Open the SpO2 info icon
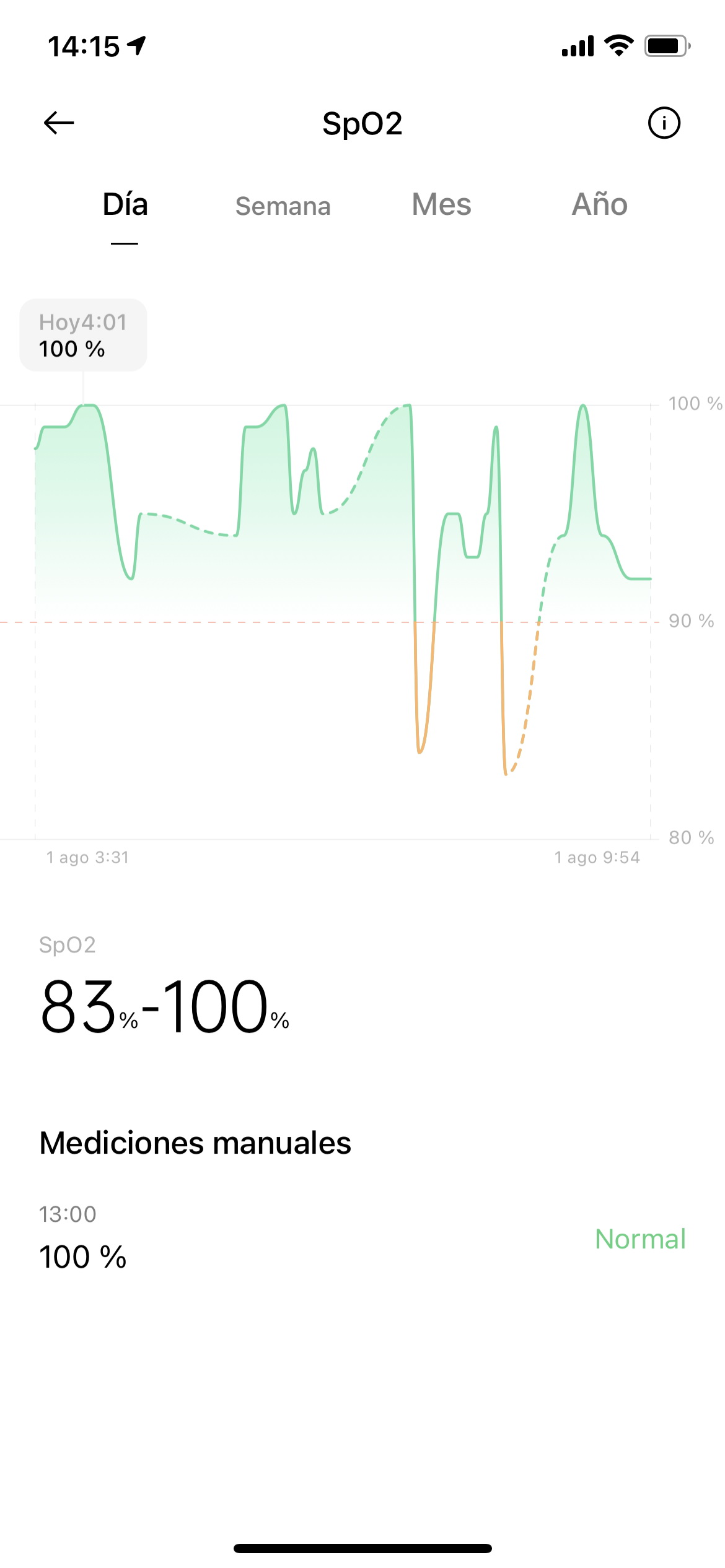The height and width of the screenshot is (1568, 725). tap(664, 123)
